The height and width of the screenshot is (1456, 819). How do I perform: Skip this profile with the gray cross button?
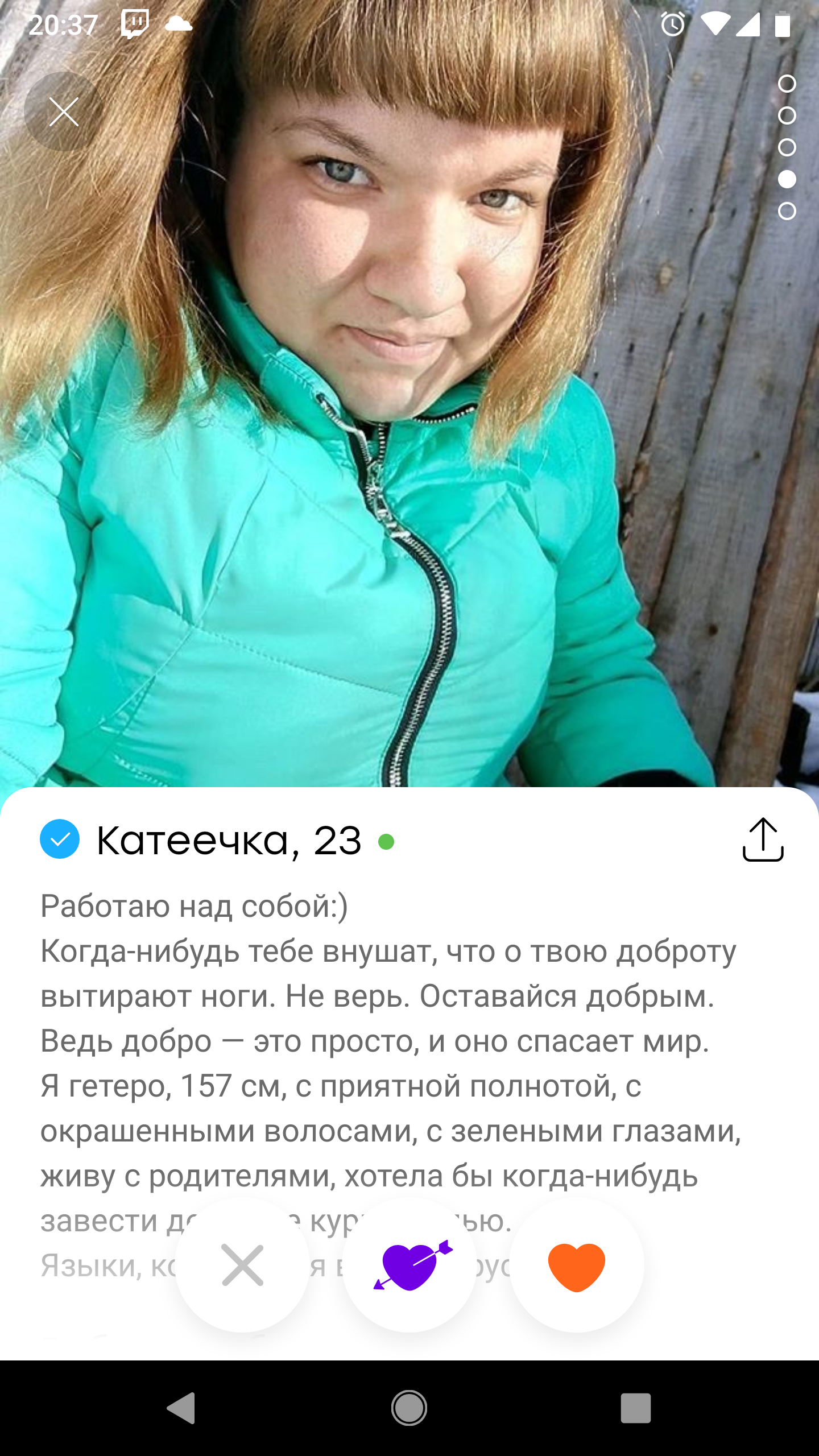click(x=243, y=1265)
